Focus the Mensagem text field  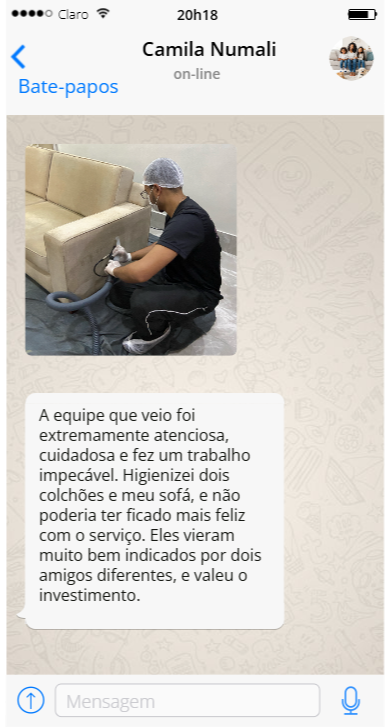click(x=187, y=700)
